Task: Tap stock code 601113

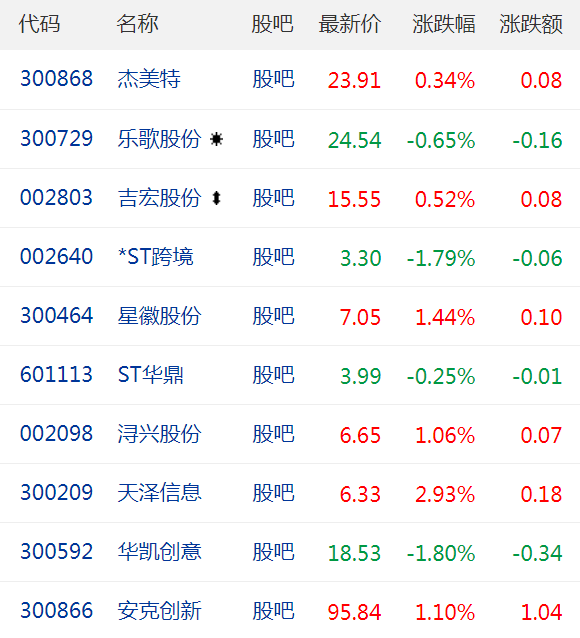Action: (57, 374)
